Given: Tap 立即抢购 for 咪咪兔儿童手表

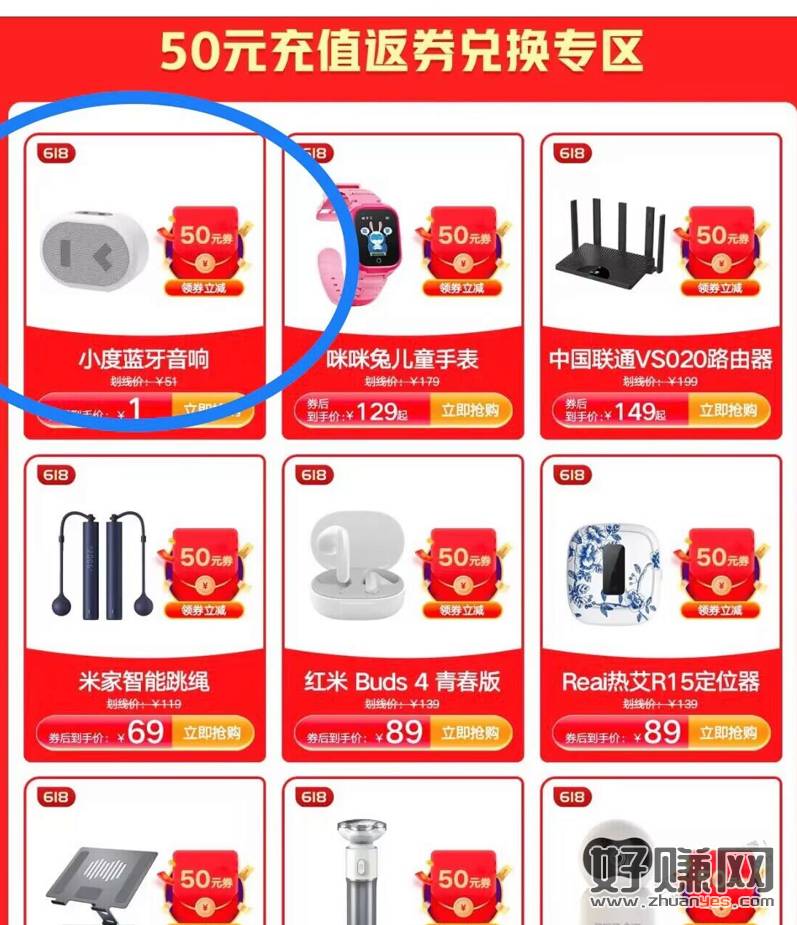Looking at the screenshot, I should coord(470,410).
